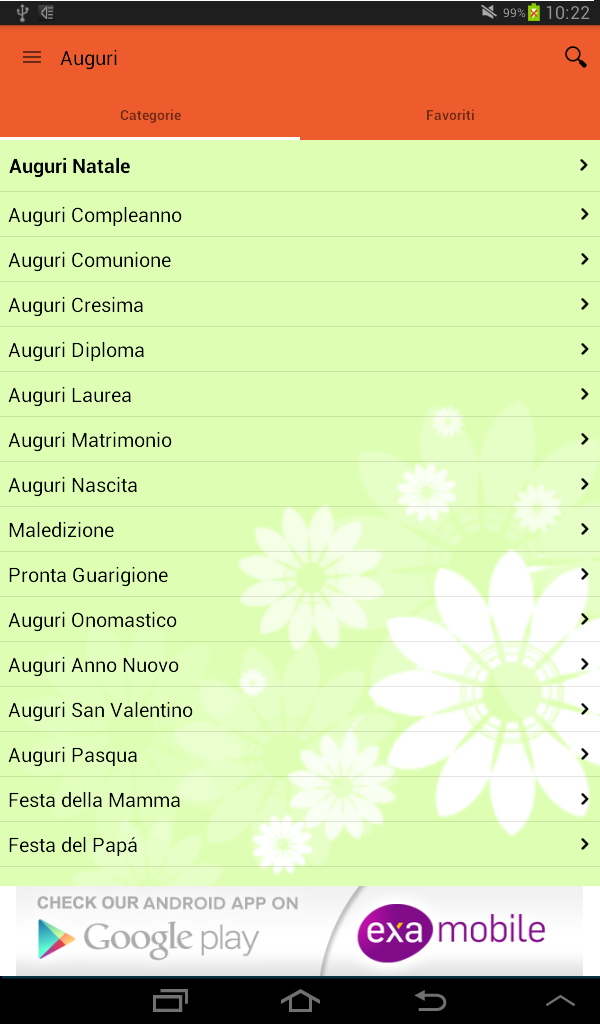Go back with the system back button

(x=430, y=1001)
